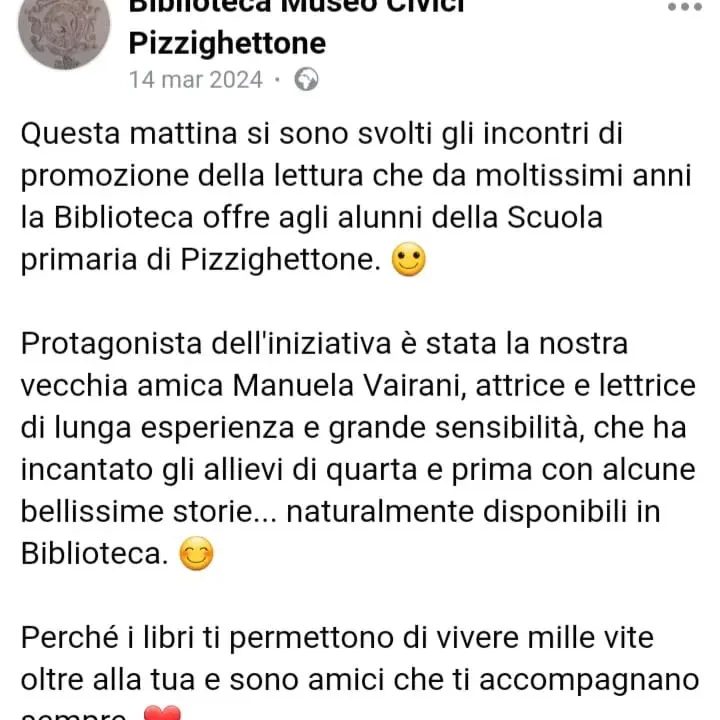Open the Biblioteca Museo Civici Pizzighettone page name
The height and width of the screenshot is (720, 720).
click(297, 27)
